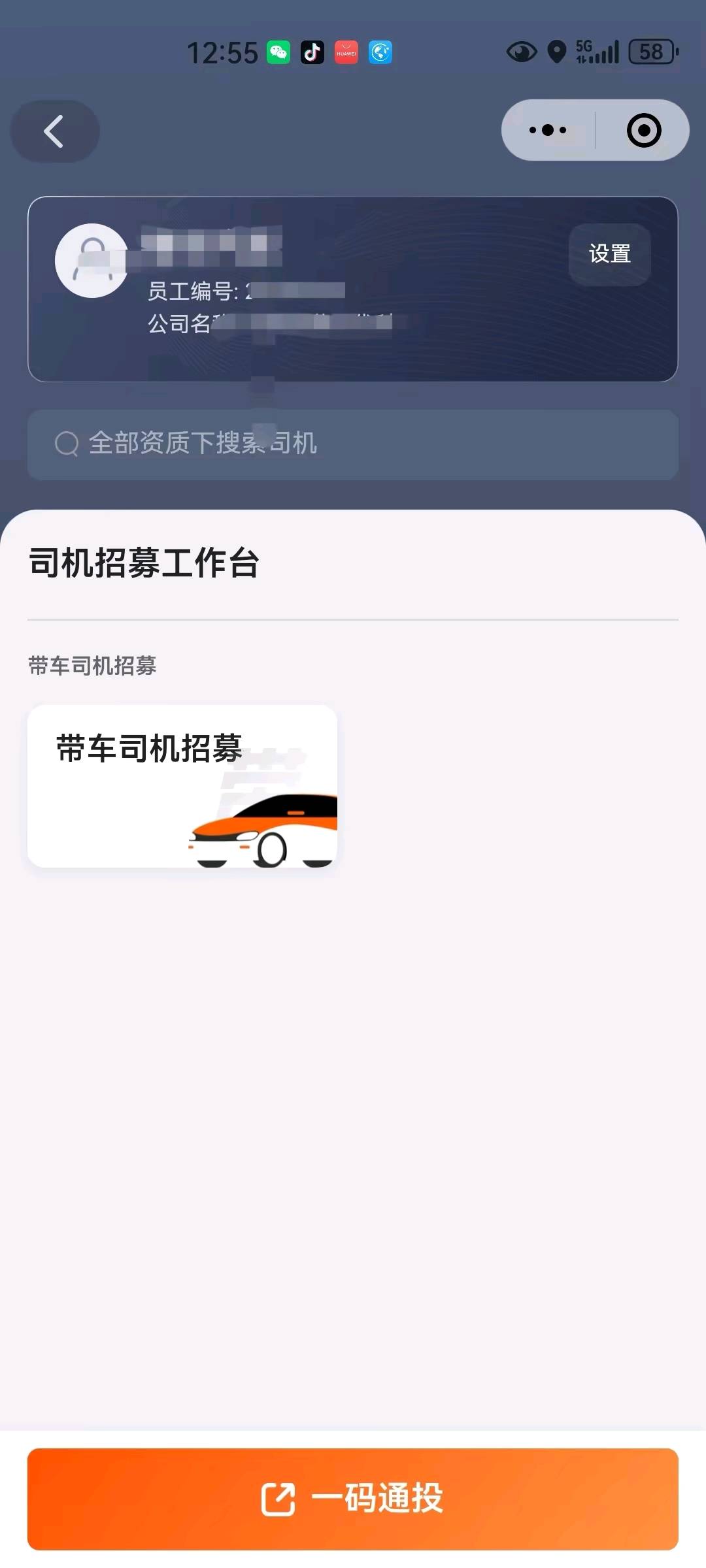Open the mini-program more options menu
Screen dimensions: 706x1568
(x=546, y=130)
